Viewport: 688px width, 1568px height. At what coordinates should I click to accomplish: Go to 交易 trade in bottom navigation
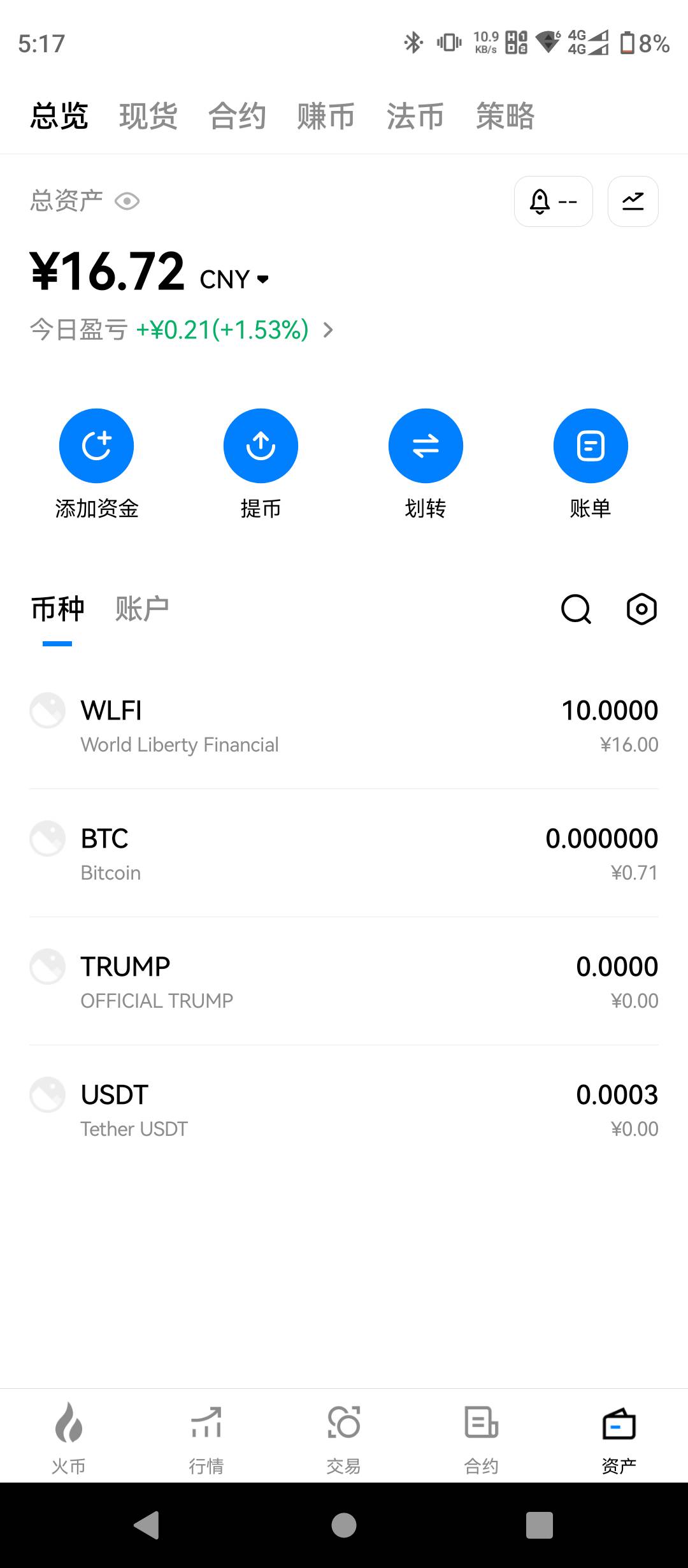(344, 1439)
